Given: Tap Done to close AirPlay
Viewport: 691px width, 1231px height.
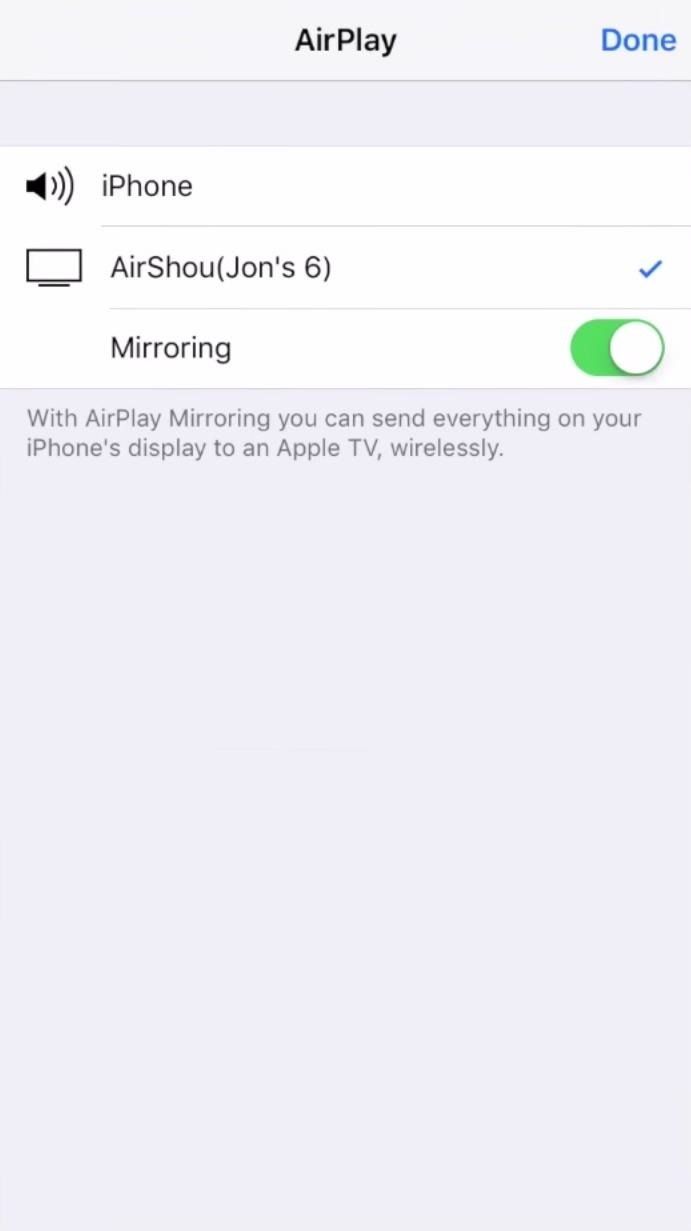Looking at the screenshot, I should (x=638, y=40).
